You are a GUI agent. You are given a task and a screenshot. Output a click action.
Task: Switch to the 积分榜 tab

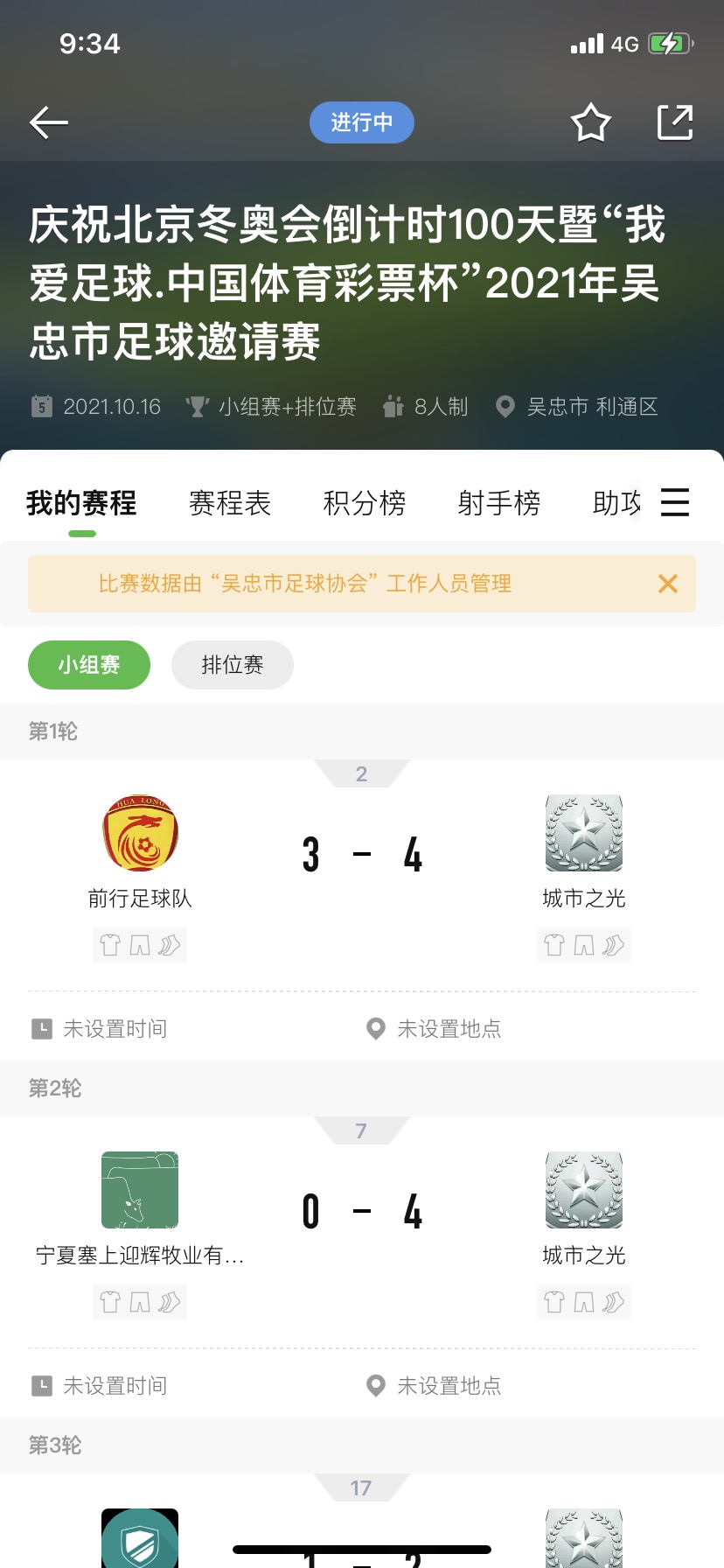click(365, 503)
